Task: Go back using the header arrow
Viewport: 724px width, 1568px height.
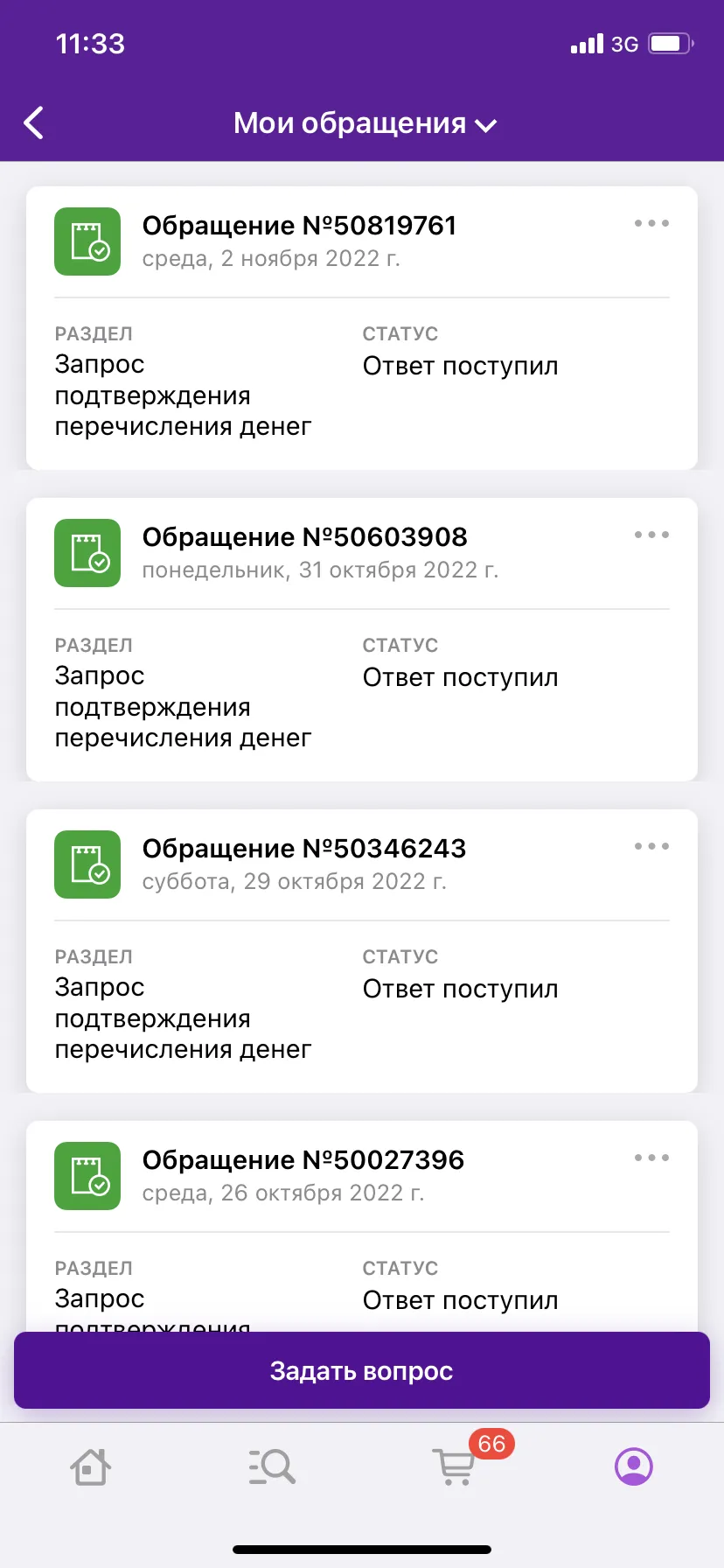Action: [x=34, y=123]
